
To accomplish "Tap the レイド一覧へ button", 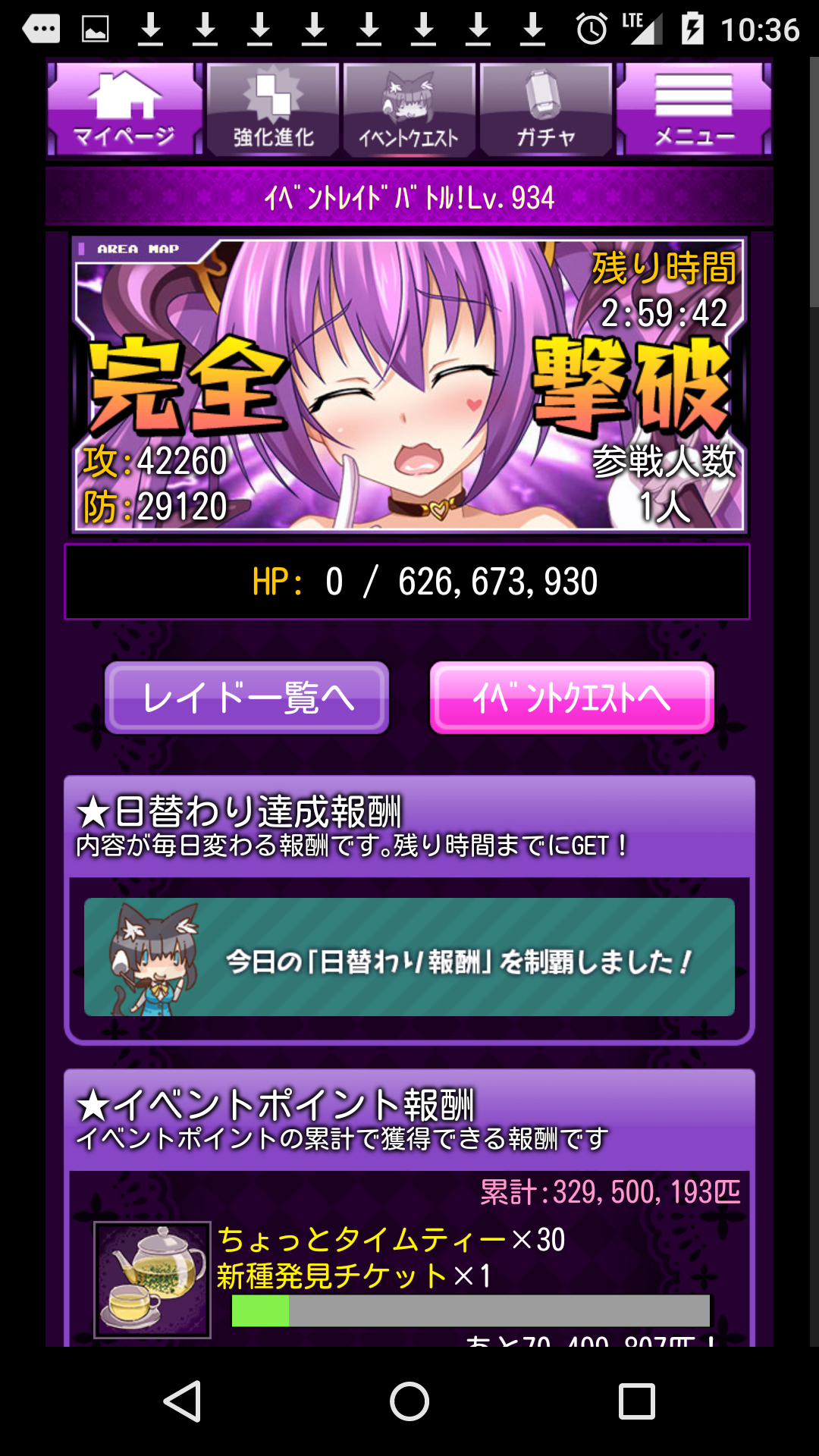I will pyautogui.click(x=247, y=698).
